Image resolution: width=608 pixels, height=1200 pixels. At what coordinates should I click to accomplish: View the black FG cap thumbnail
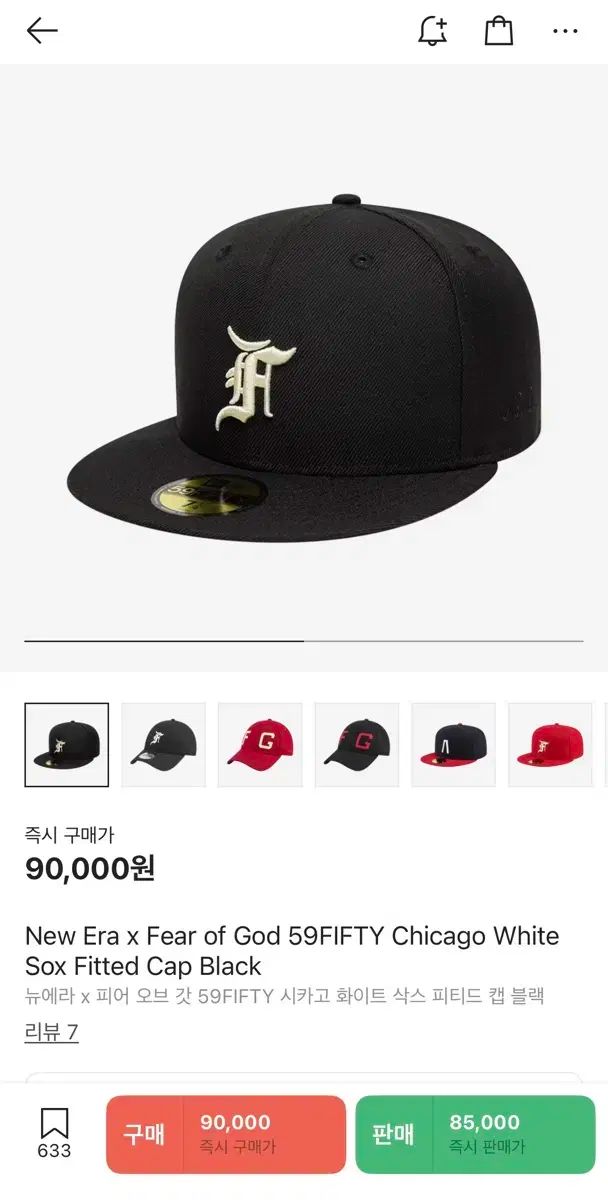(357, 745)
